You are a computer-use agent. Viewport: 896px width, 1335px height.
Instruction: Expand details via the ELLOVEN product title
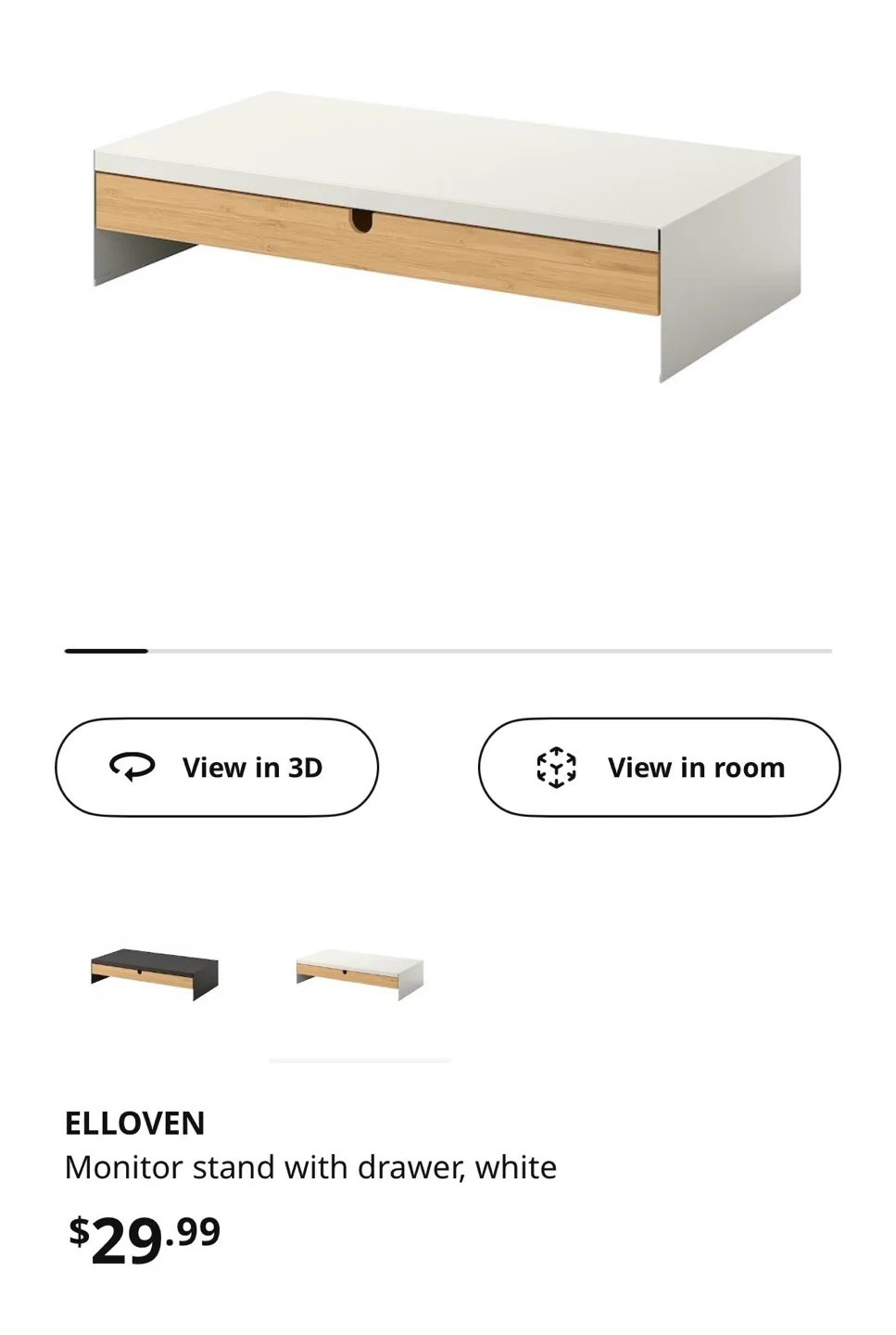135,1123
